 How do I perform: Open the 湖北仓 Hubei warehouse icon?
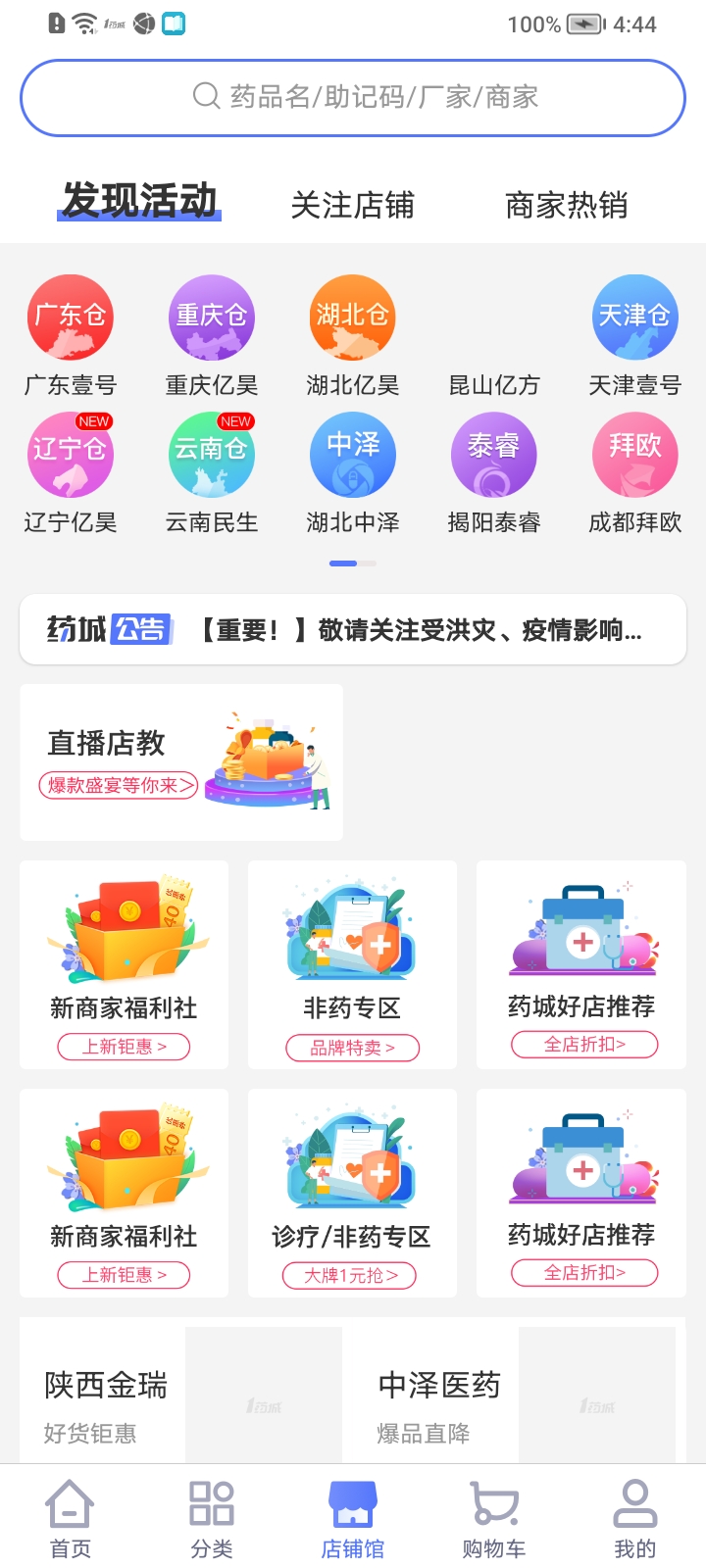pyautogui.click(x=352, y=317)
